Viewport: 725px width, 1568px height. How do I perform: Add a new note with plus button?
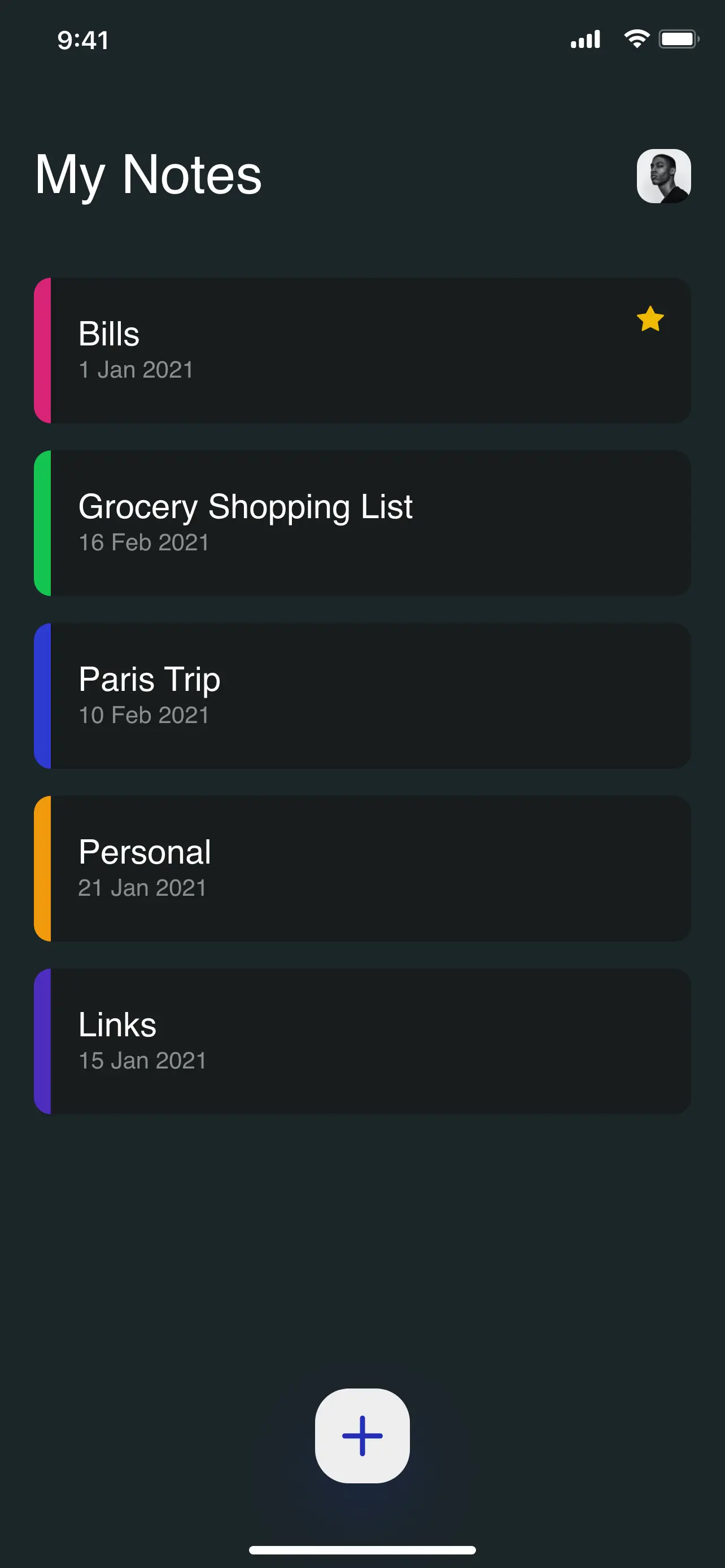(362, 1436)
